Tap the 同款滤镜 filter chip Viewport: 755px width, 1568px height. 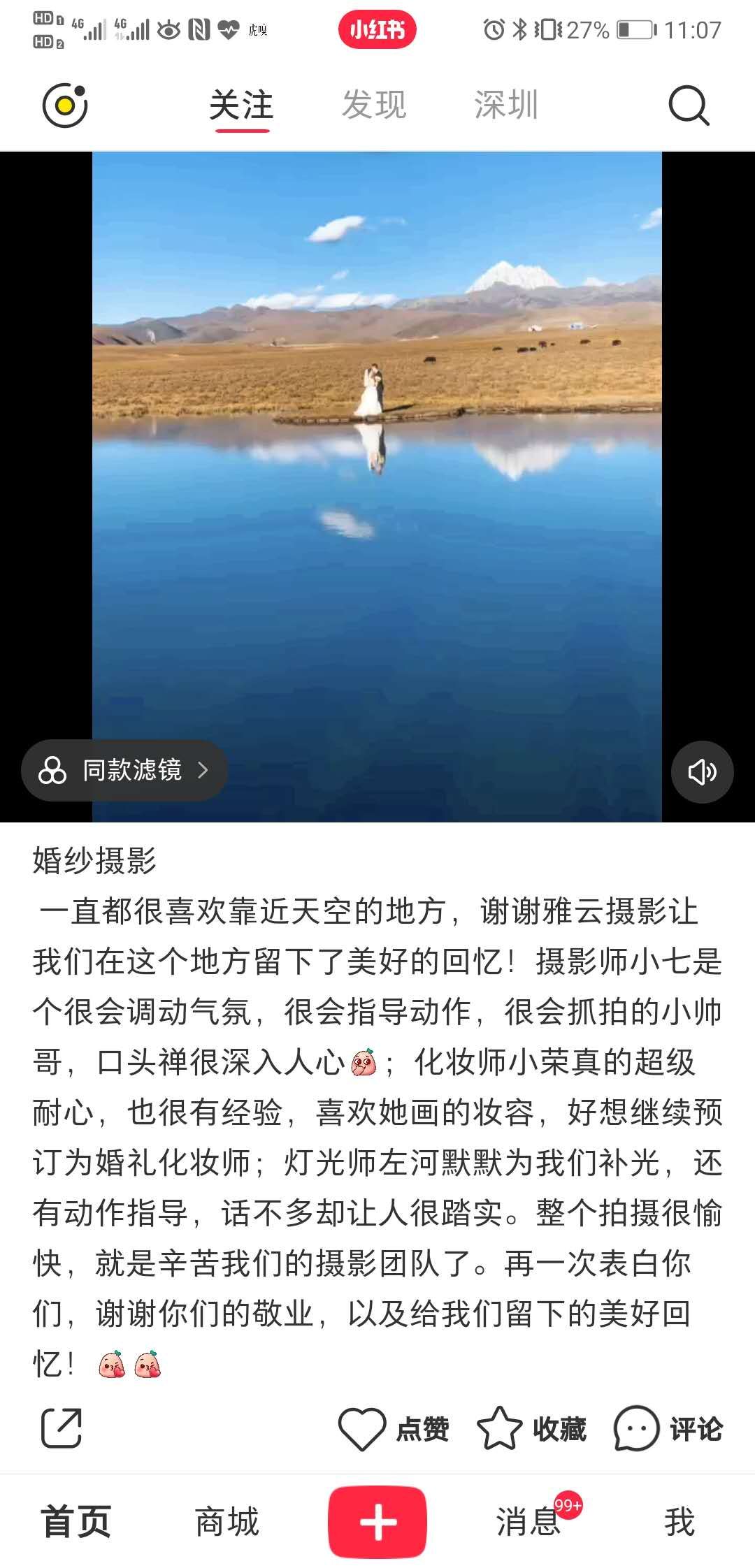point(124,770)
